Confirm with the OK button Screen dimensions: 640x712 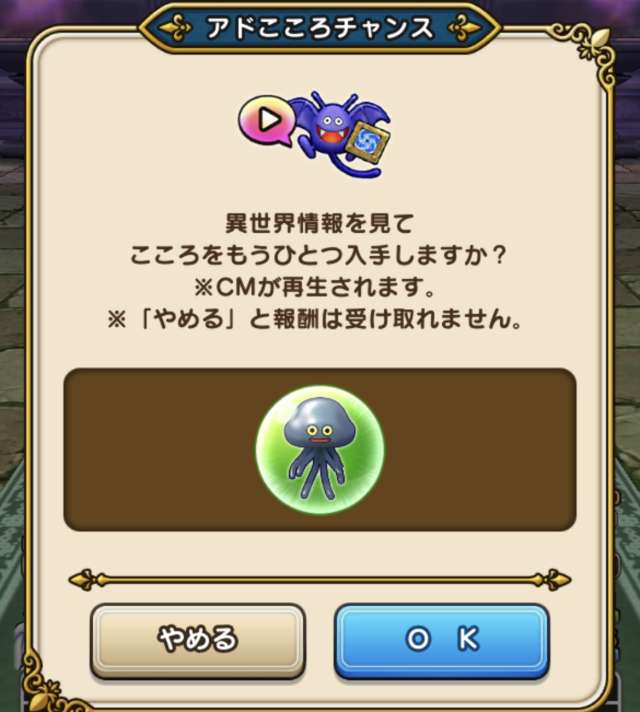[x=441, y=640]
